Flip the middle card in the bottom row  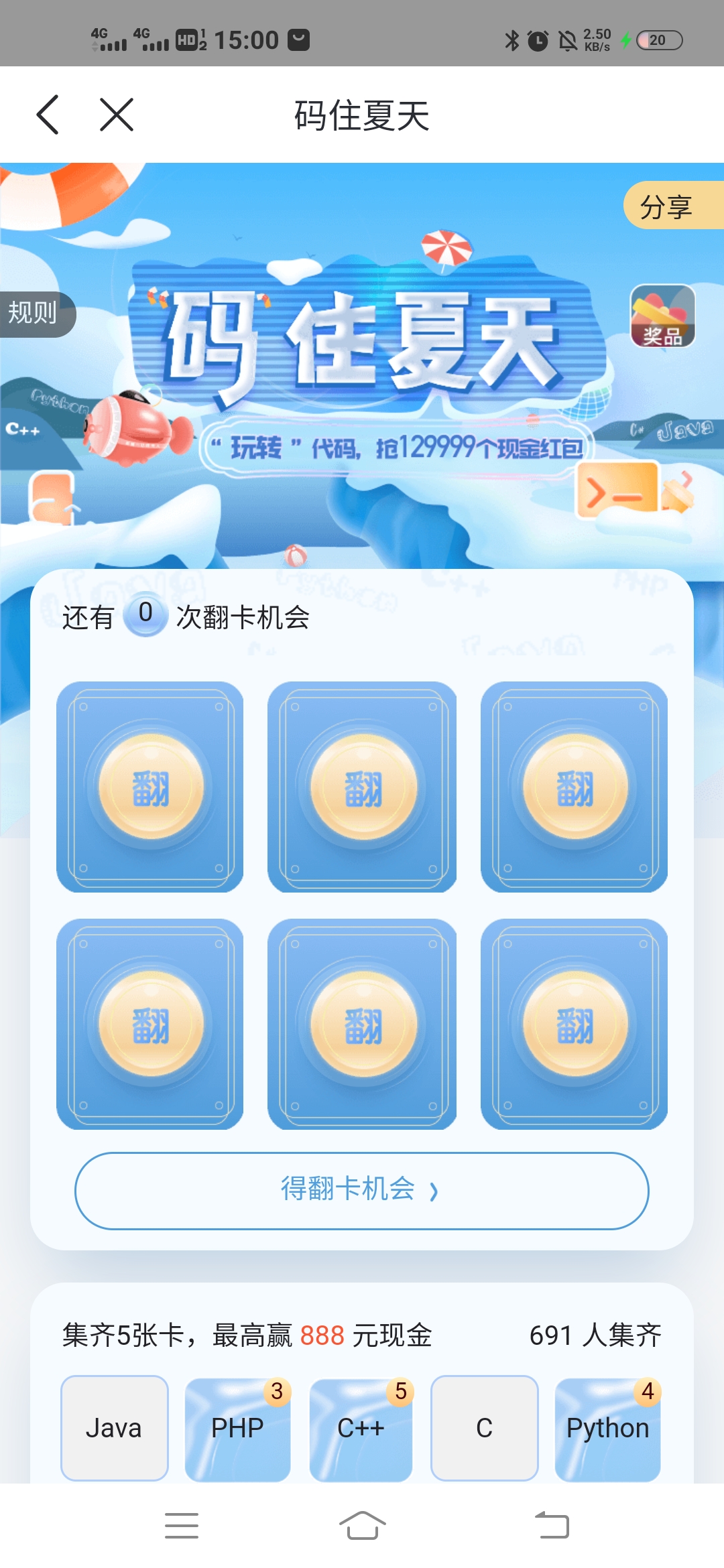pyautogui.click(x=362, y=1024)
